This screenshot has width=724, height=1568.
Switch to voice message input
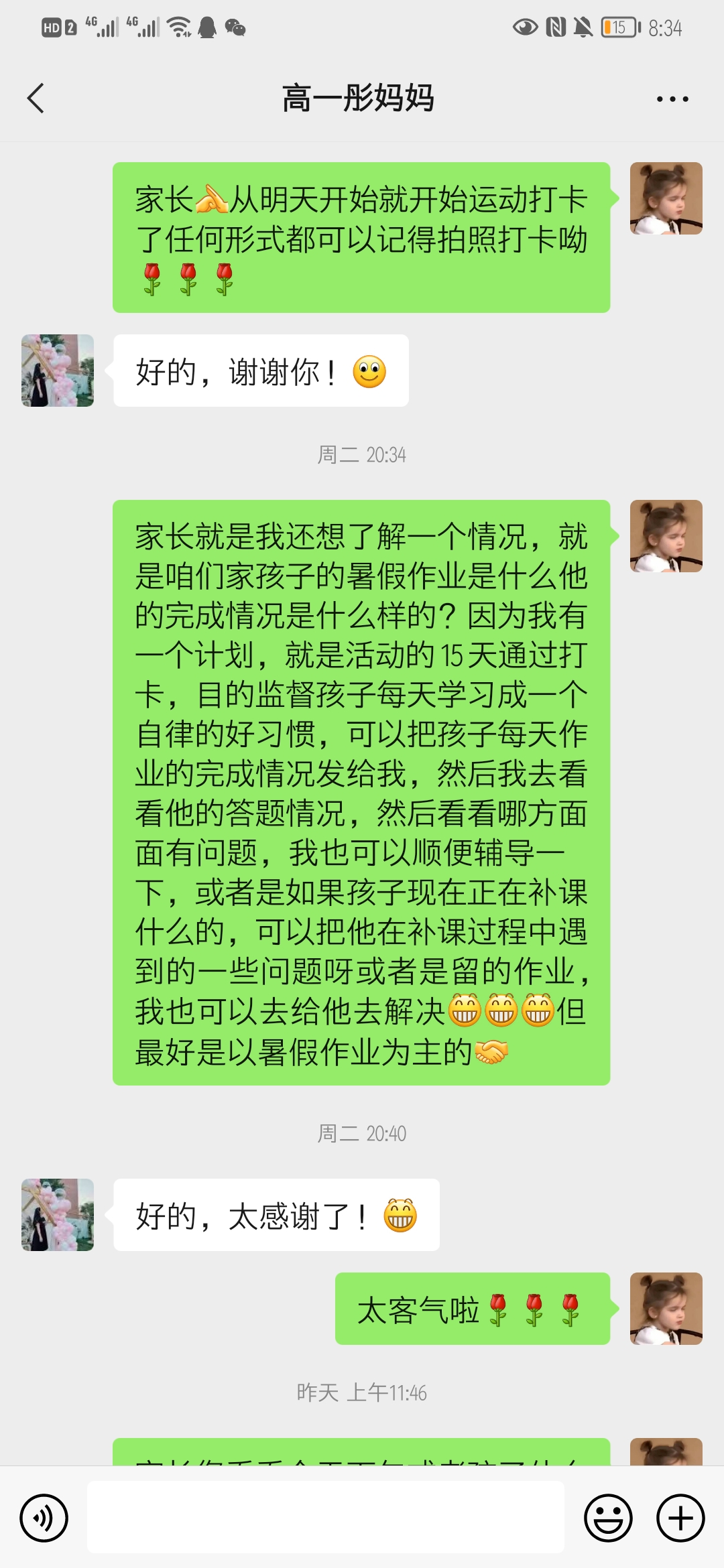[x=44, y=1518]
